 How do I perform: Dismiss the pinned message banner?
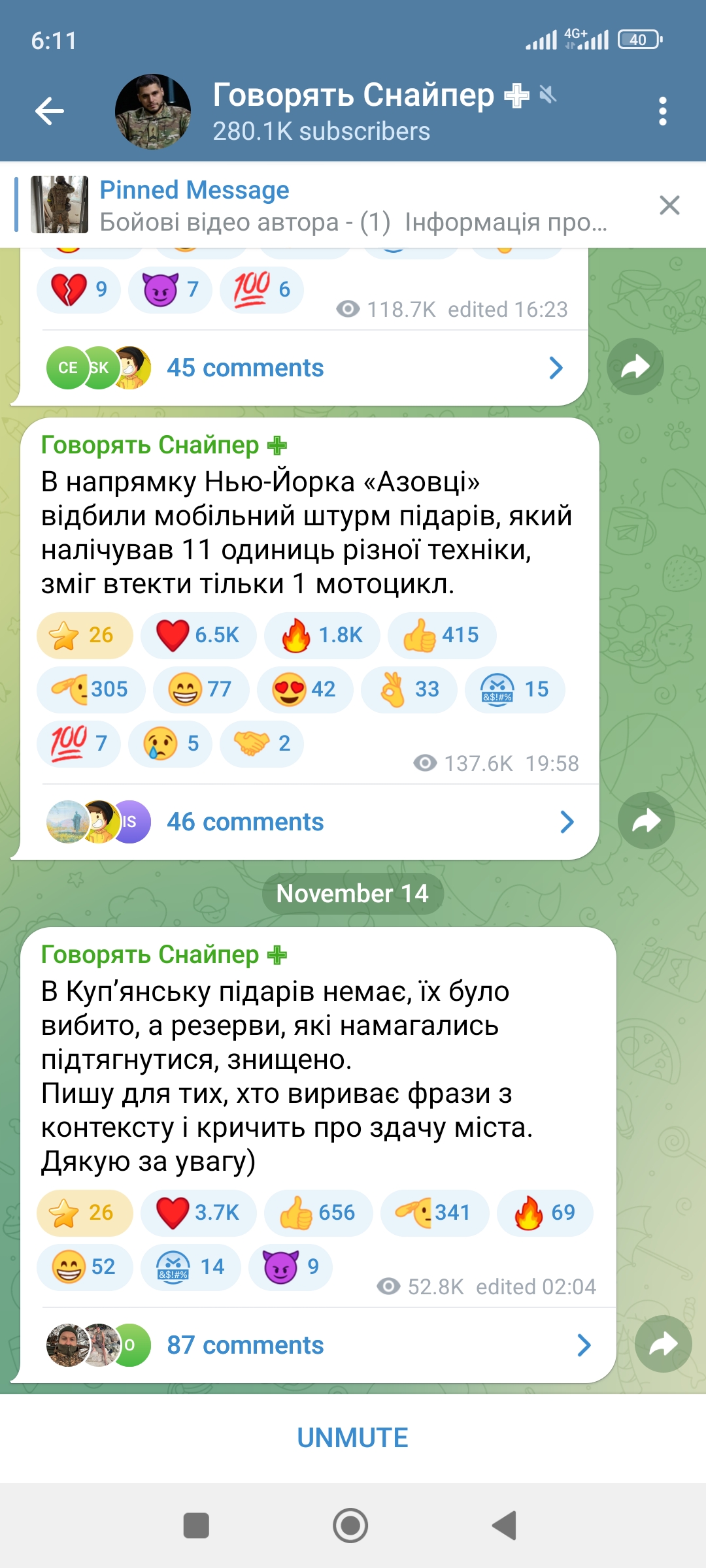pos(669,205)
